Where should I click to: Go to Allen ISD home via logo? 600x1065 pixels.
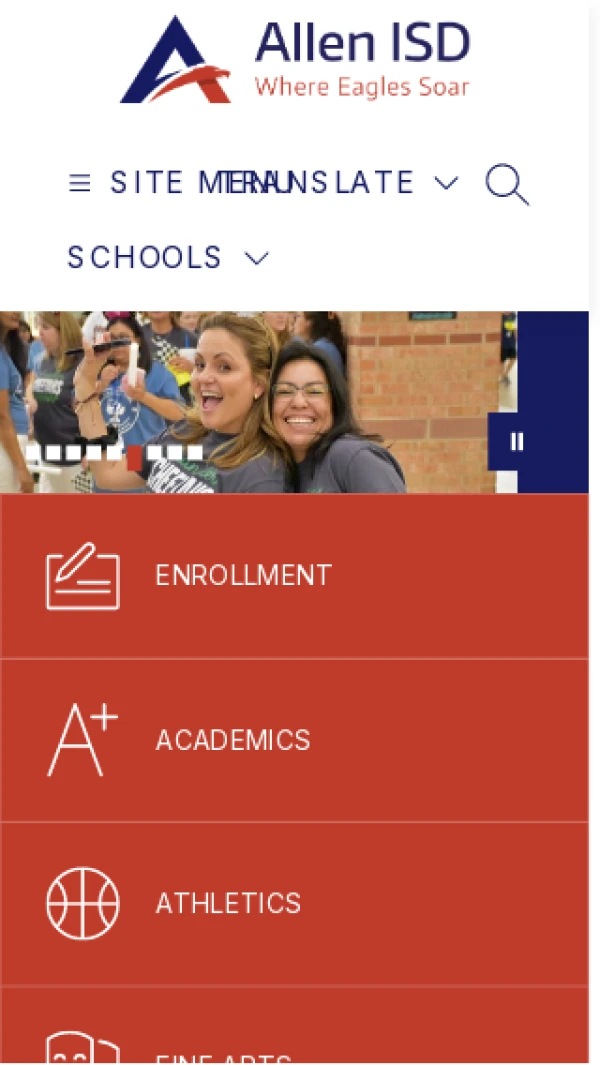pos(296,60)
